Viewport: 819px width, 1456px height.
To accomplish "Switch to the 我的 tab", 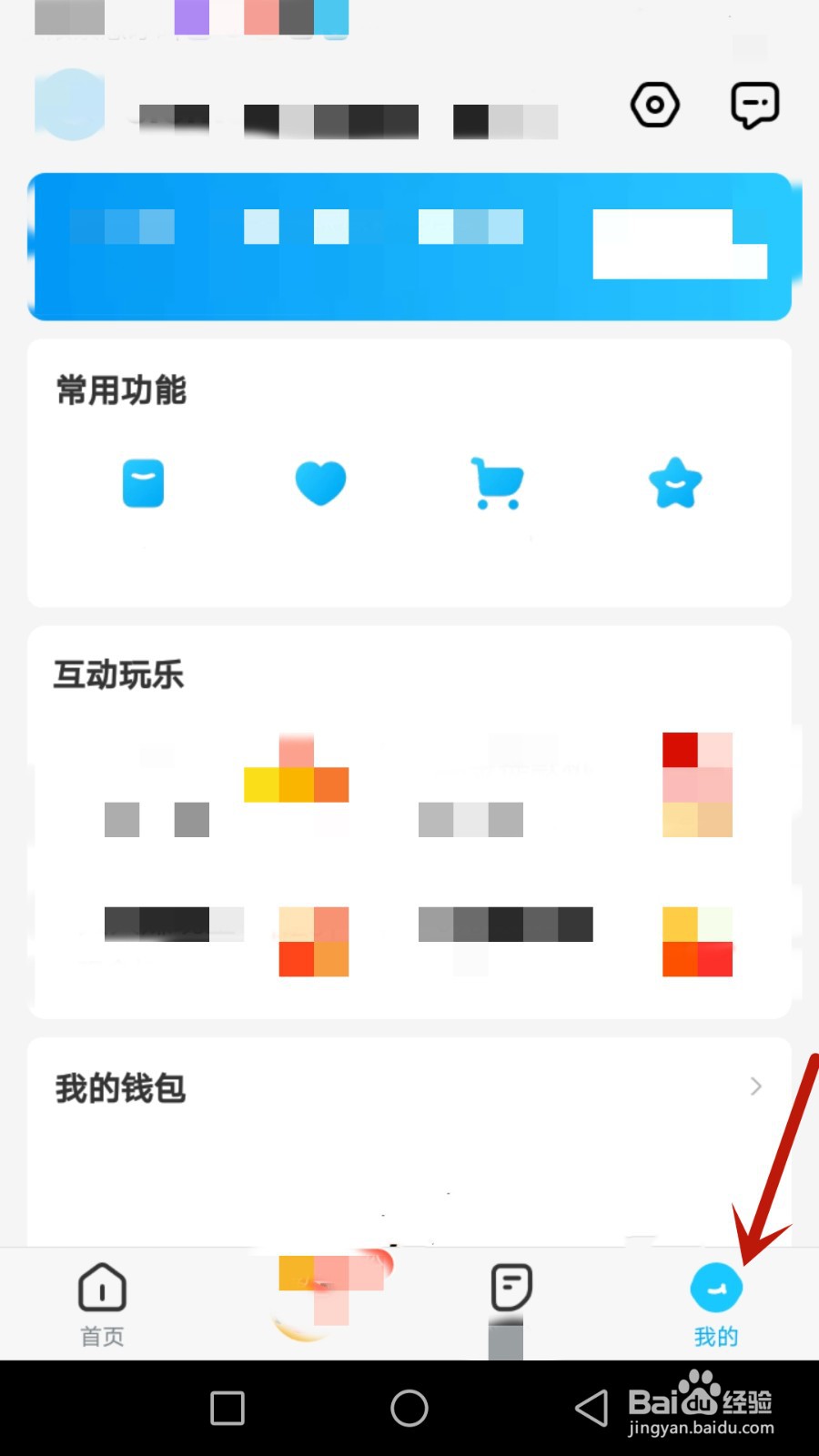I will (716, 1303).
